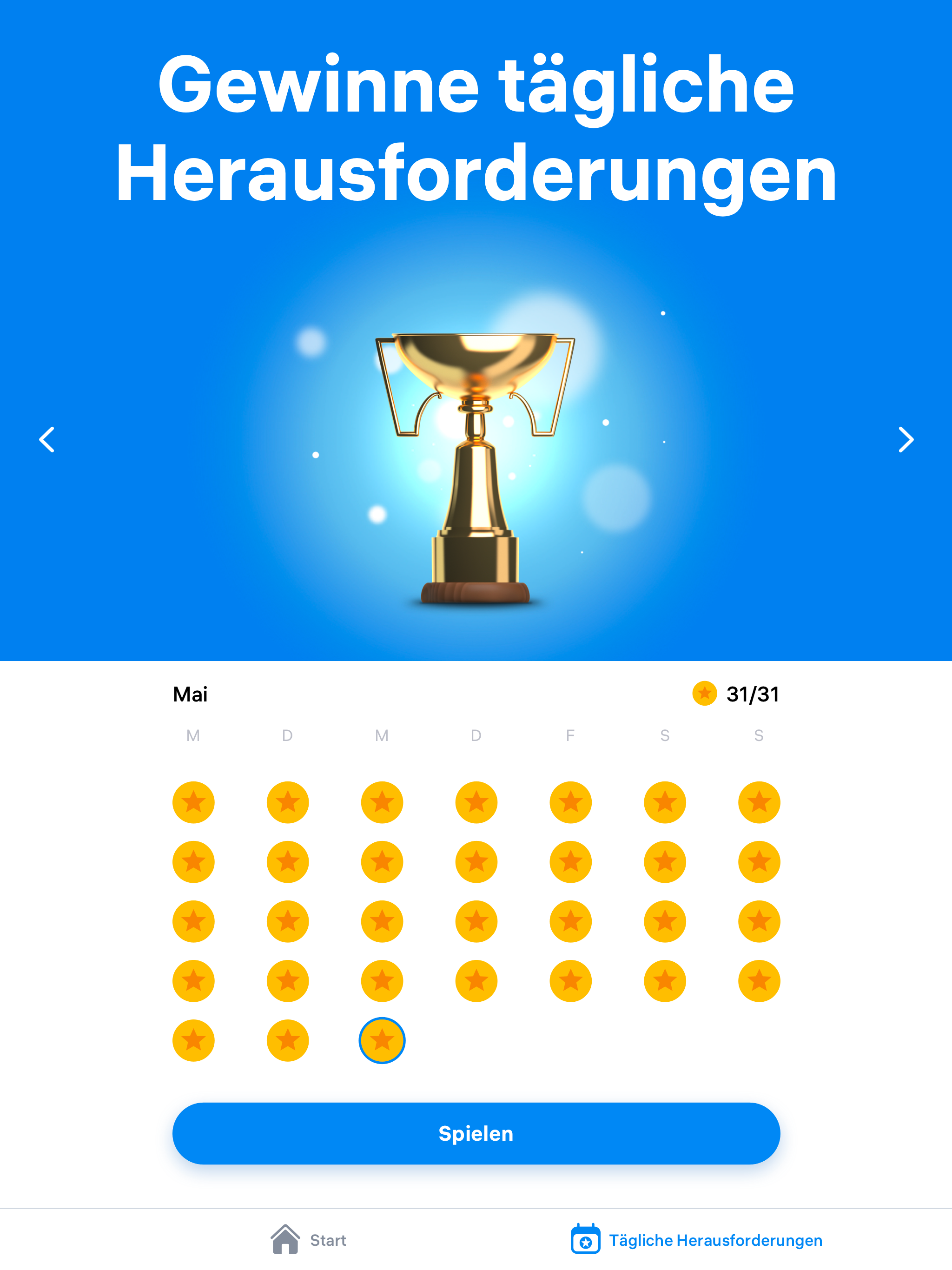Screen dimensions: 952x1270
Task: Go to the next month using the right chevron
Action: tap(906, 440)
